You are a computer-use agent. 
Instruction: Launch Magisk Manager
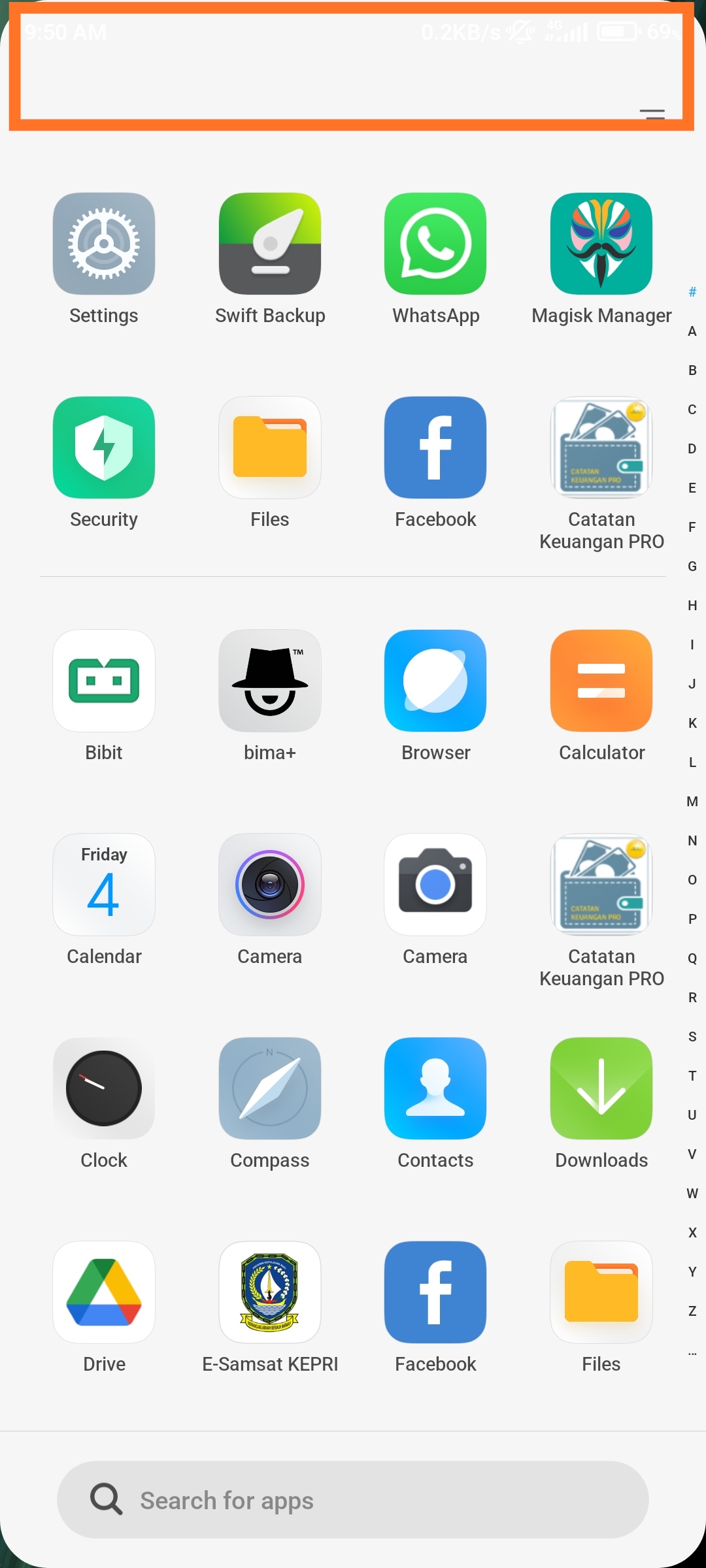click(601, 244)
